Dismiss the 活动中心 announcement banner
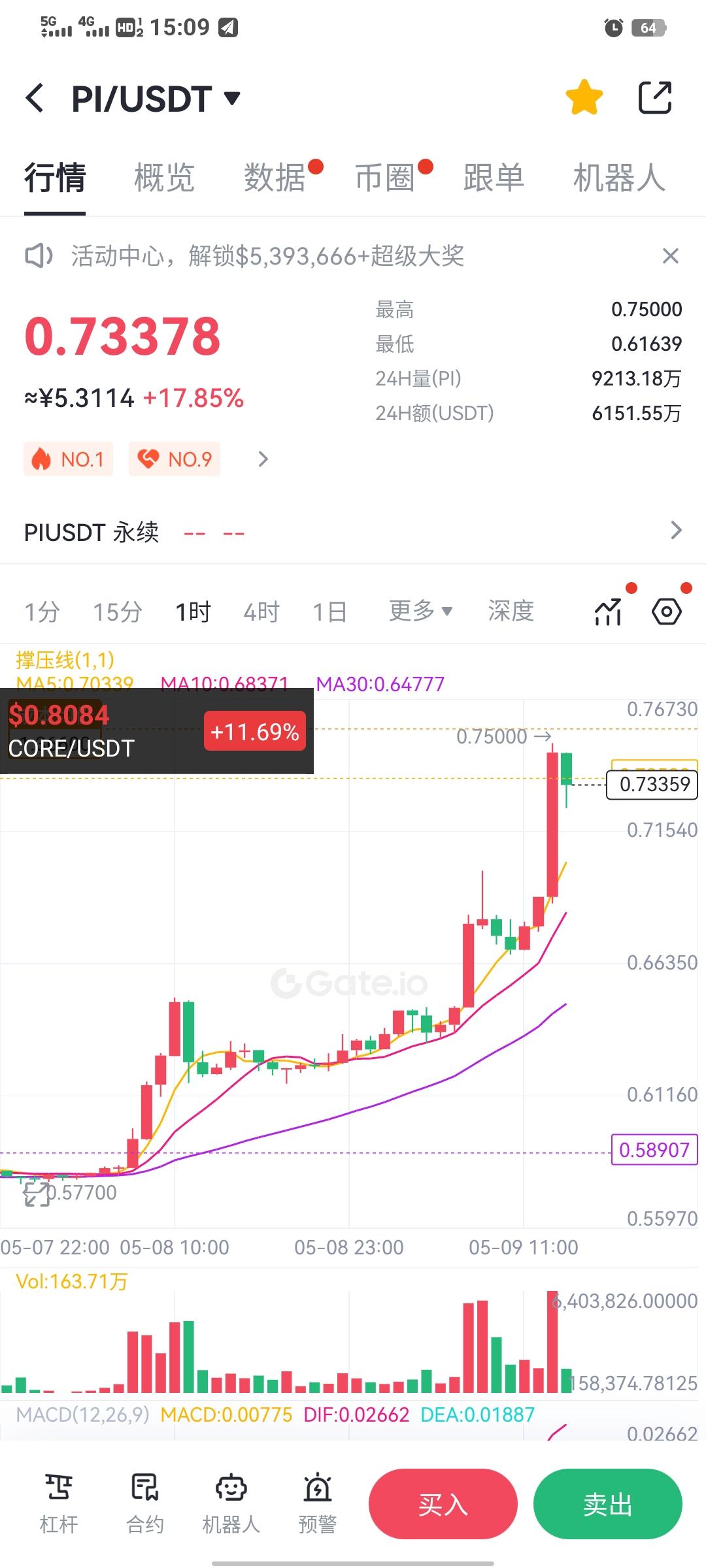The height and width of the screenshot is (1568, 706). 671,256
